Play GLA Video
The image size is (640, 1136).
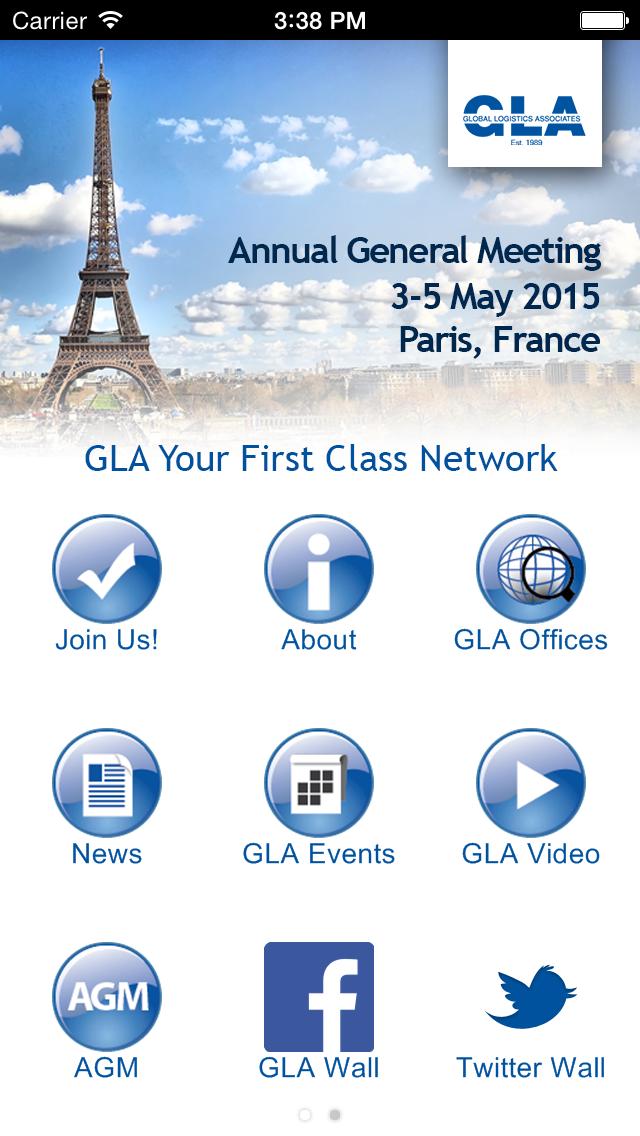[530, 784]
